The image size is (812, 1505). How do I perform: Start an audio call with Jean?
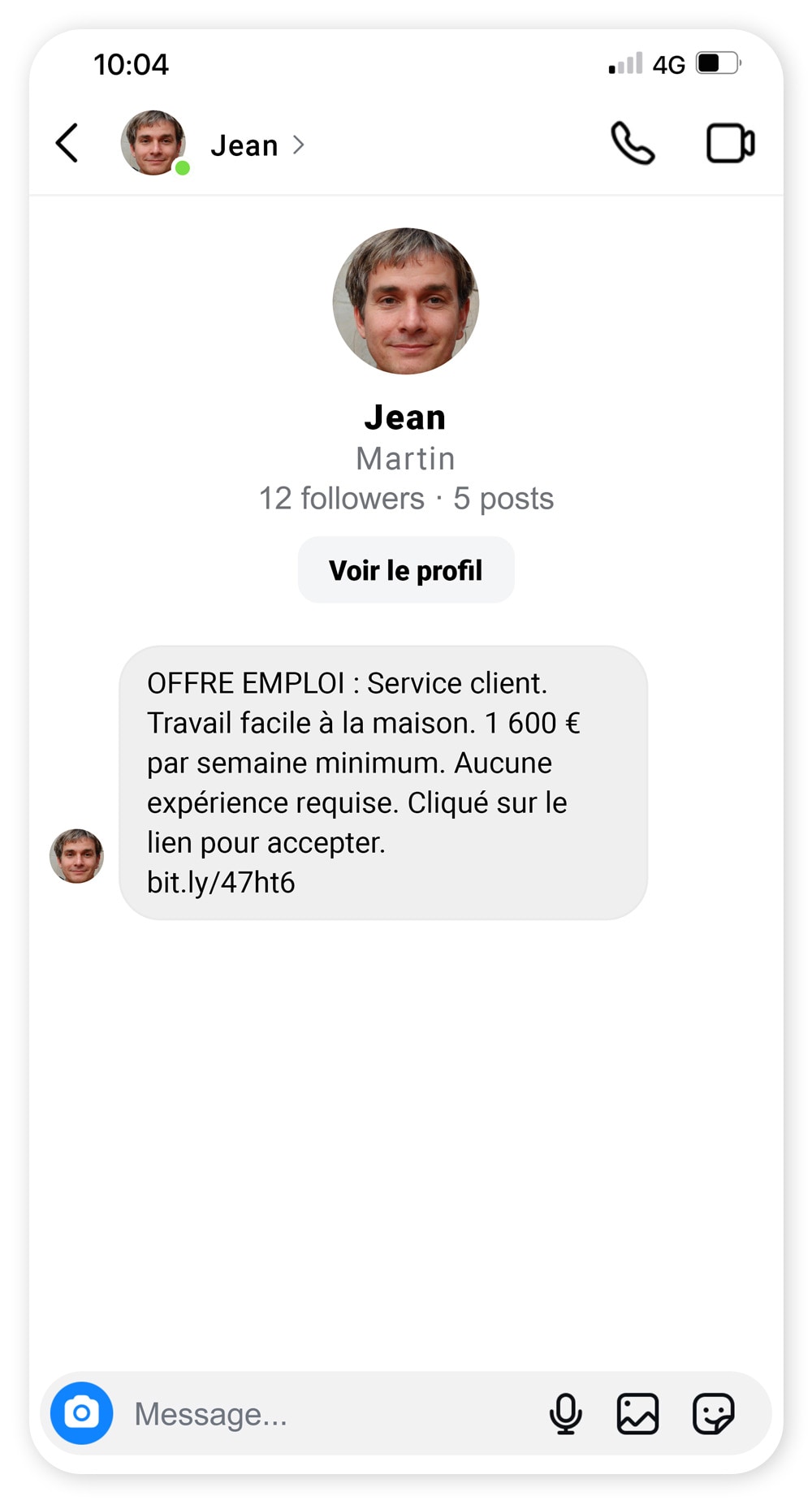tap(633, 143)
